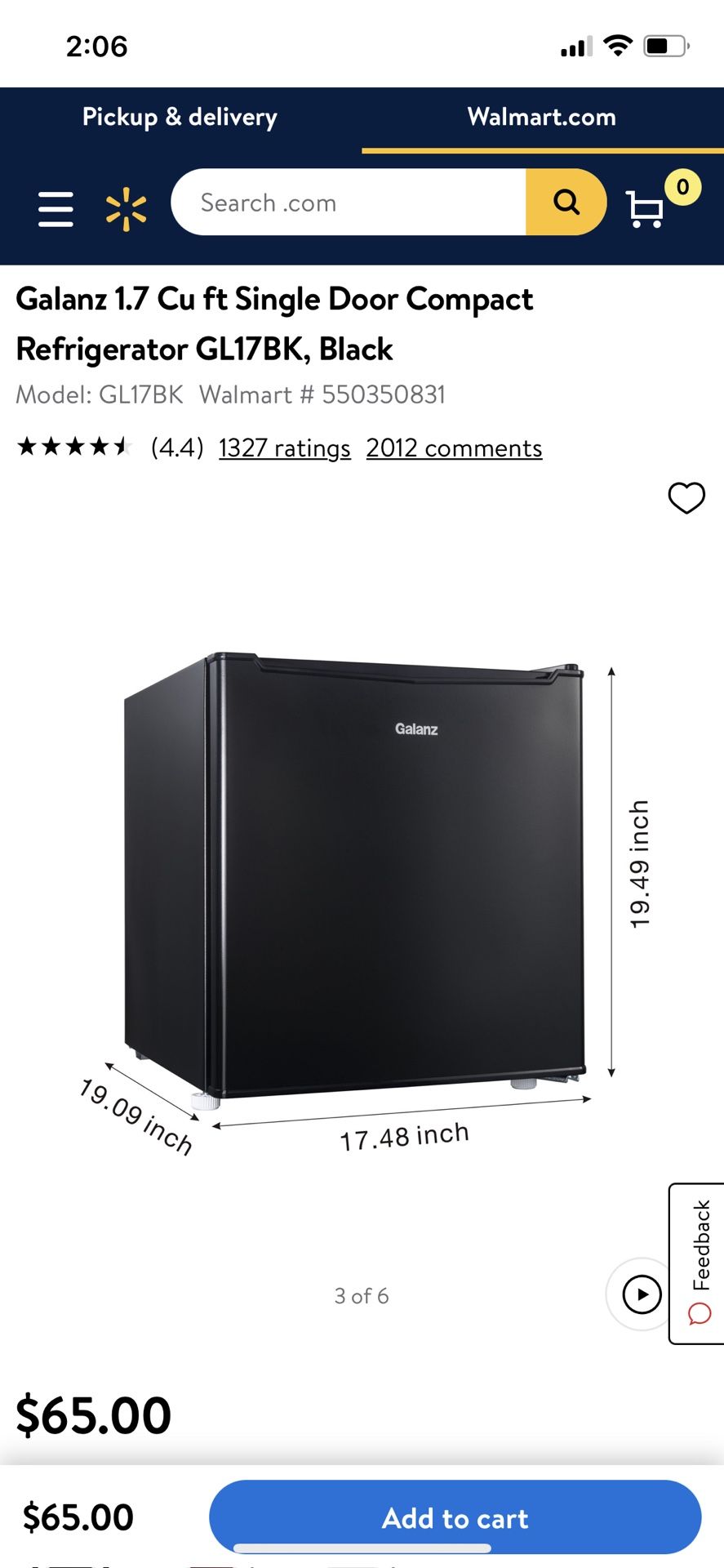Tap the yellow search magnifier button

[566, 203]
